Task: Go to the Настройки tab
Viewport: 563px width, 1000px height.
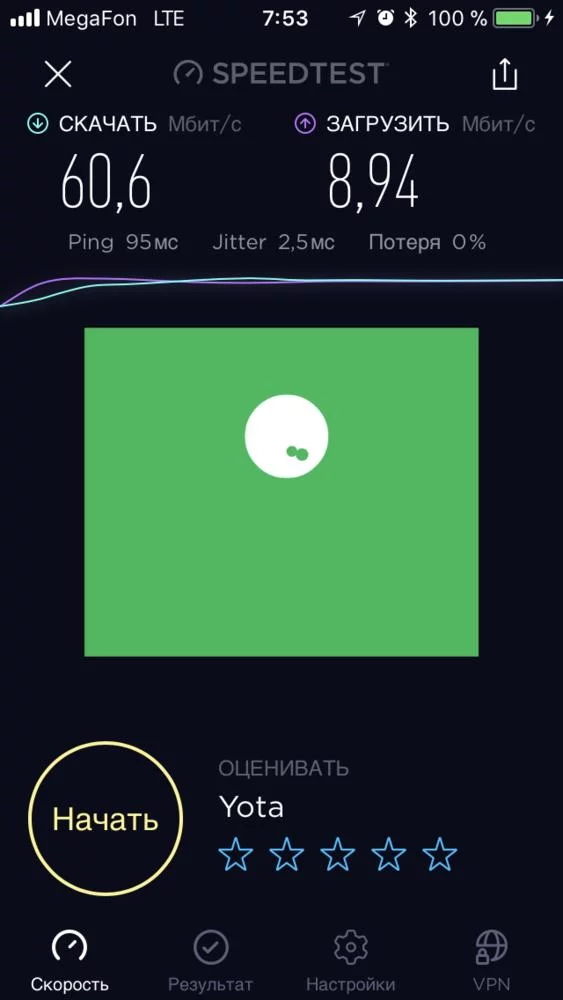Action: pos(351,960)
